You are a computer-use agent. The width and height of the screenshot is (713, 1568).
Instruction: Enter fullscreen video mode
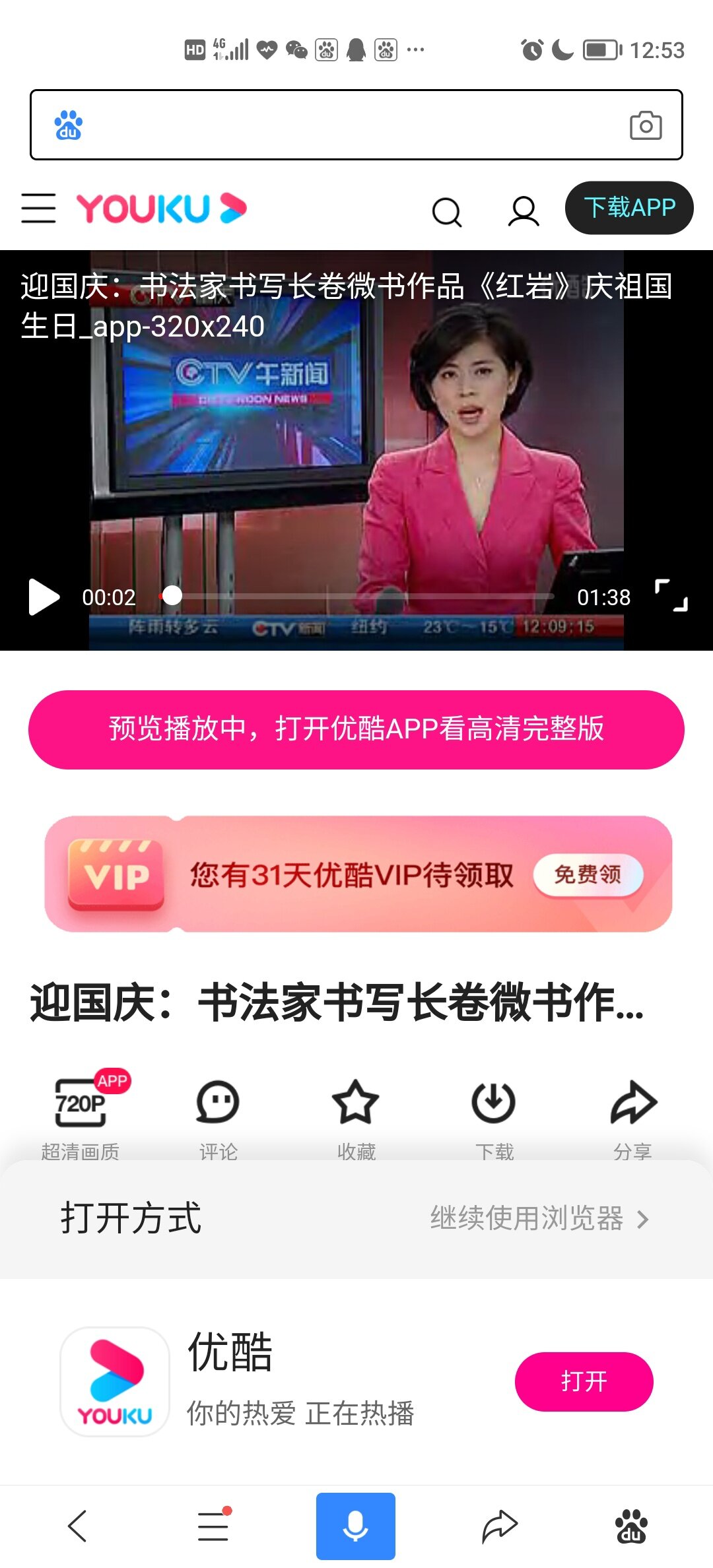[671, 596]
